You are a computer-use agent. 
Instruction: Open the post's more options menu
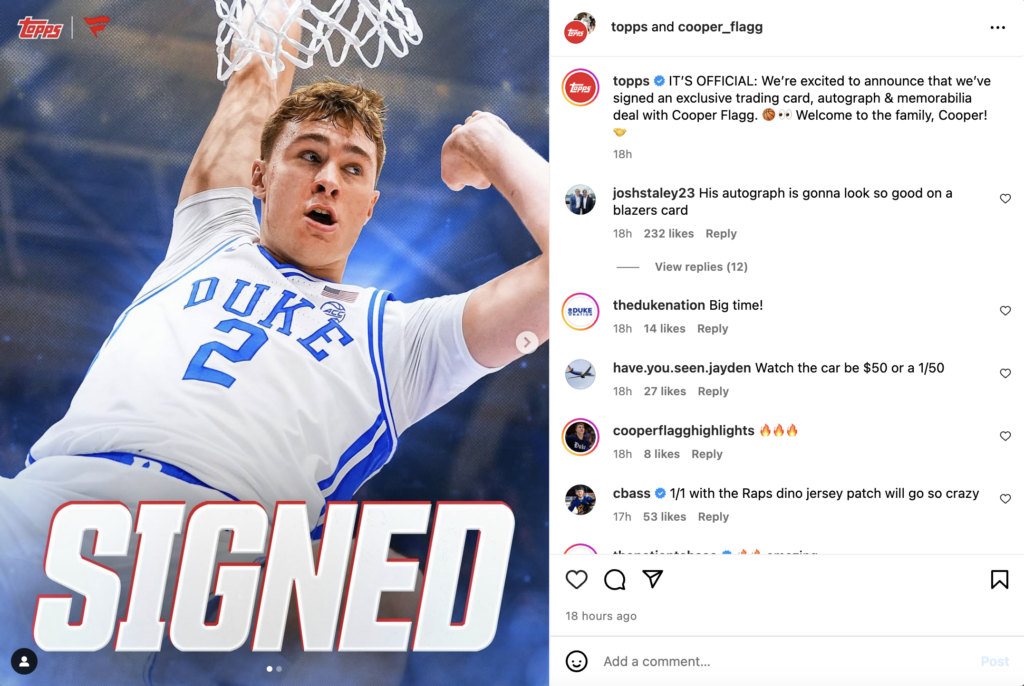997,27
